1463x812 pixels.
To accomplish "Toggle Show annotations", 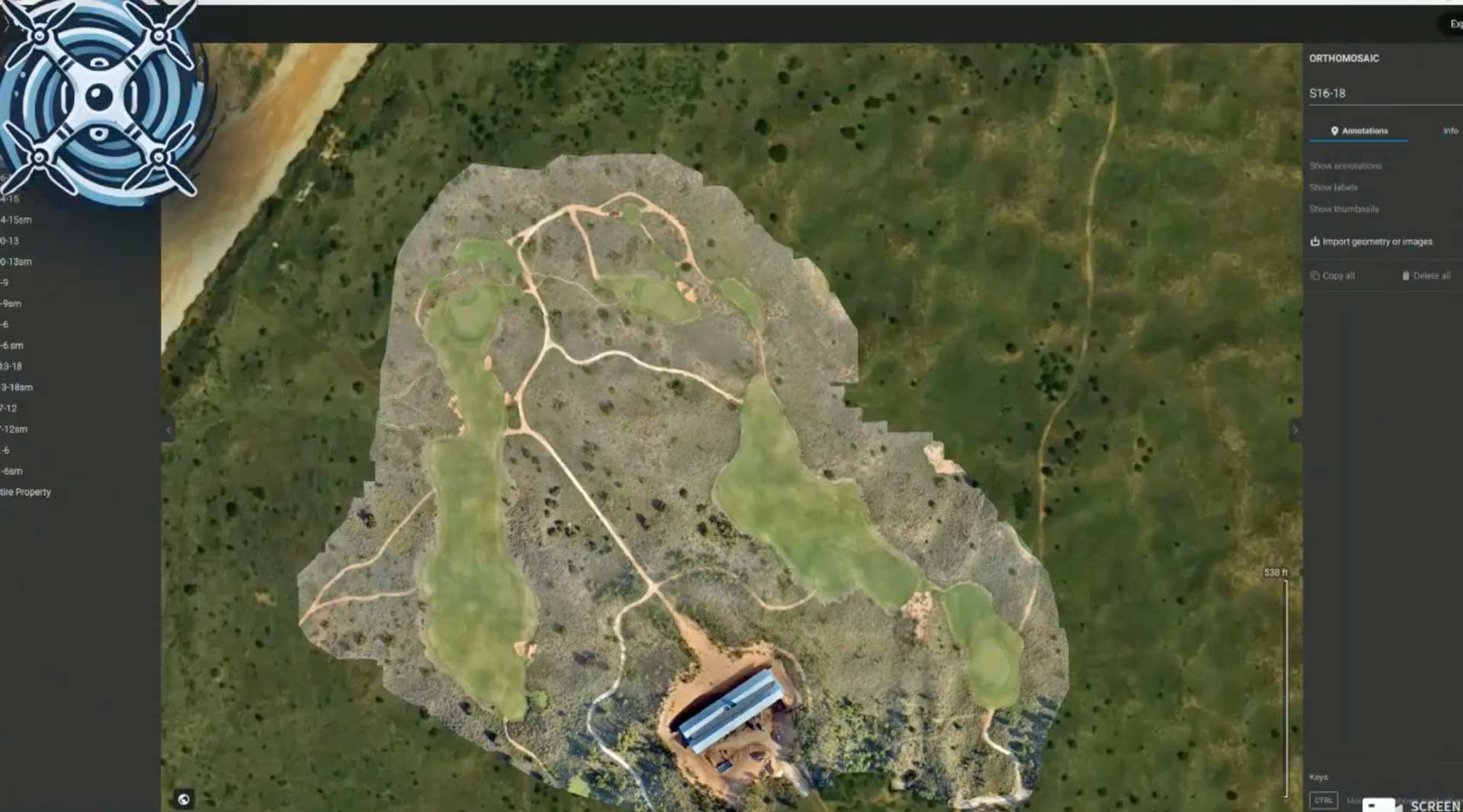I will coord(1345,166).
